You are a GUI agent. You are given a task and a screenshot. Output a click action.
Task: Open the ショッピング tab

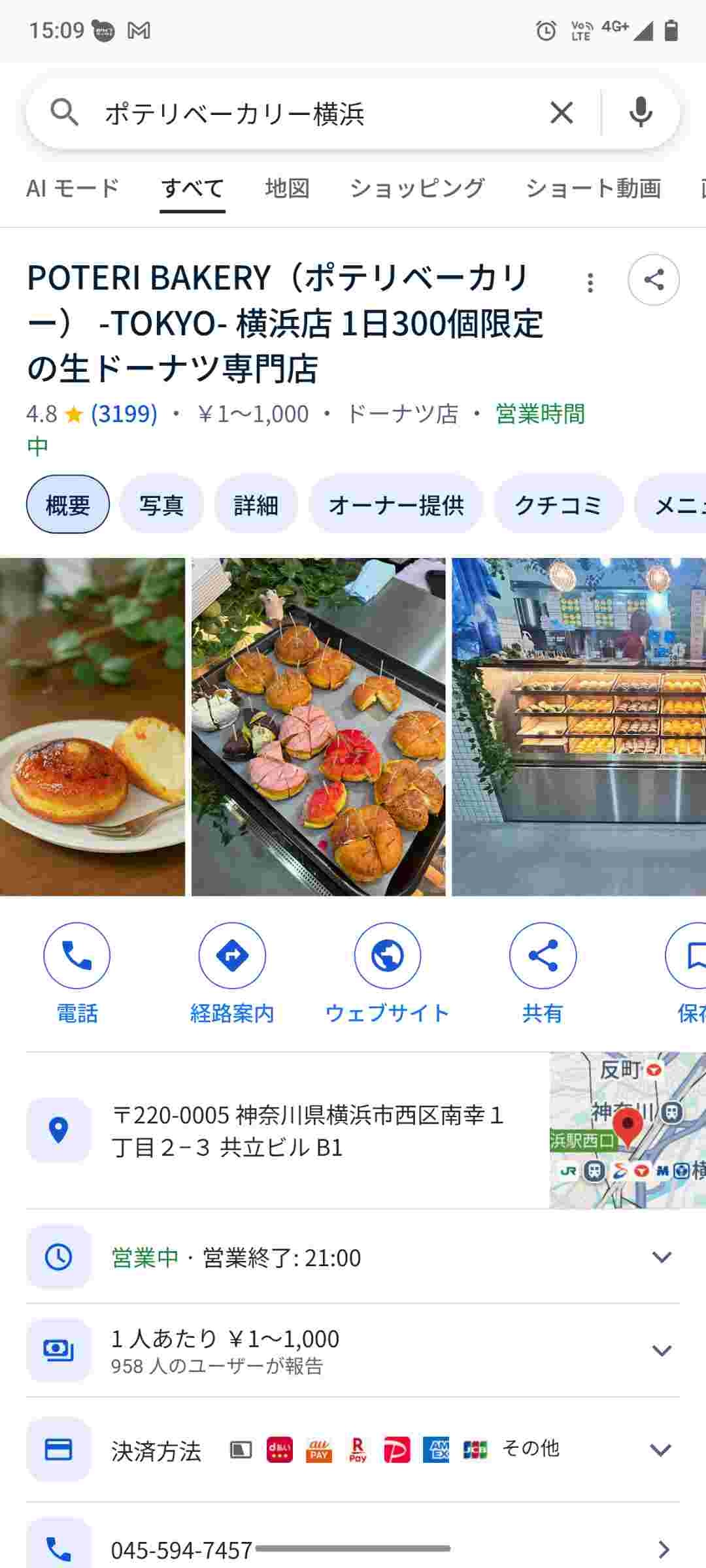pos(417,188)
